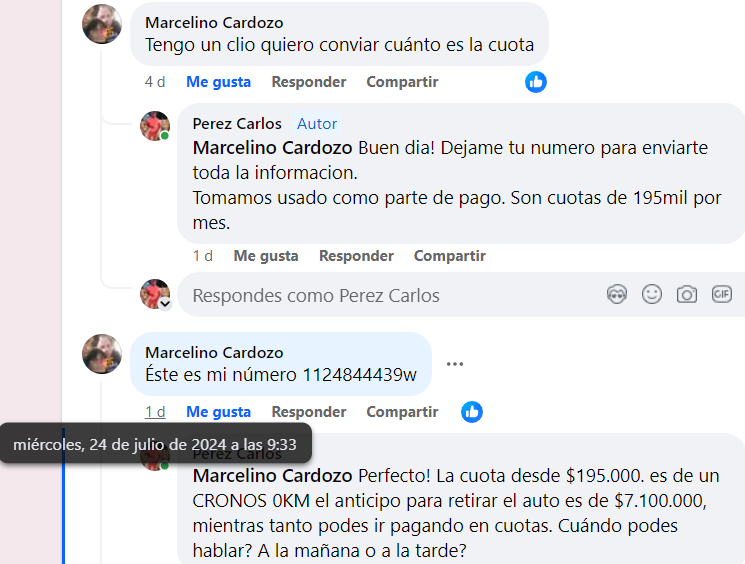Reply to Marcelino's phone number comment
The height and width of the screenshot is (564, 745).
click(x=308, y=412)
